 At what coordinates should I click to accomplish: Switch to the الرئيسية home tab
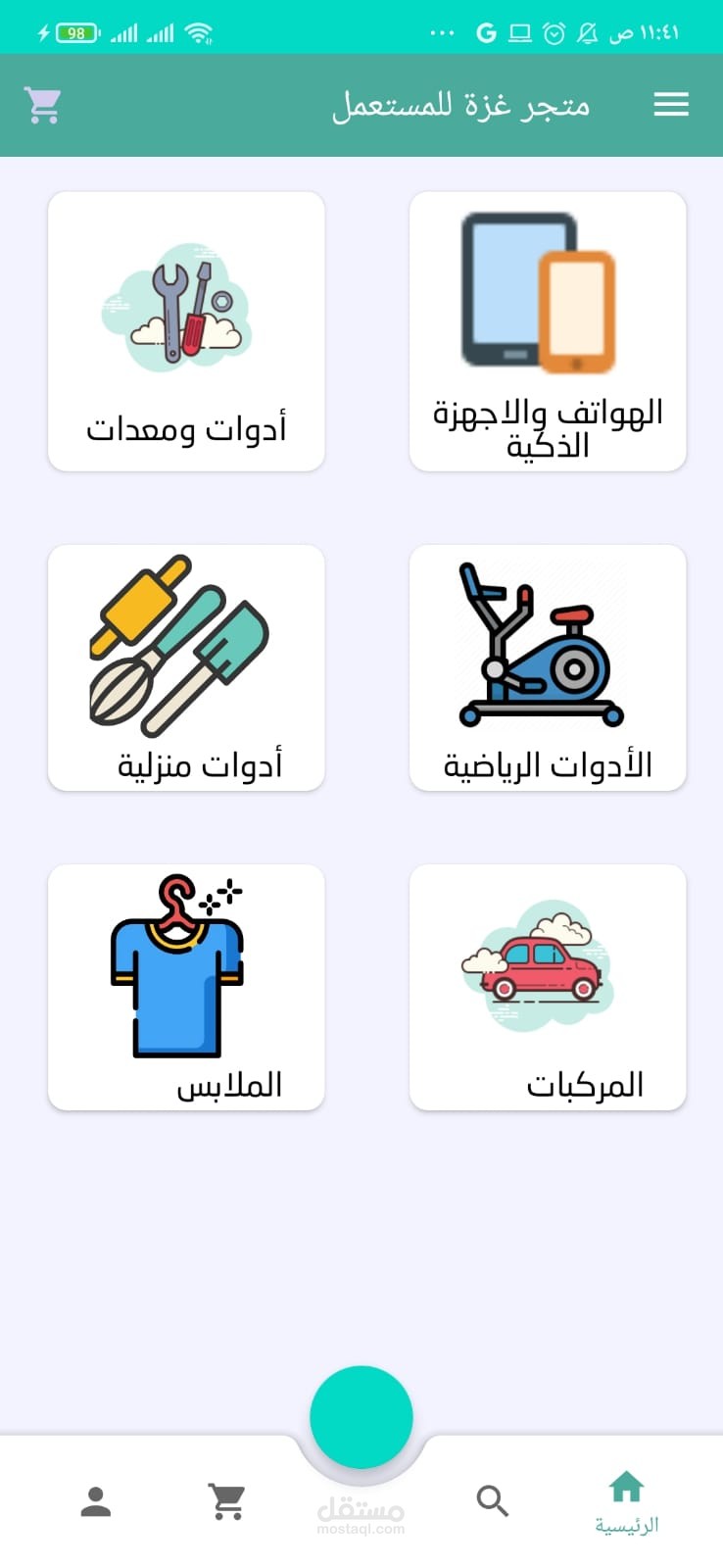627,1502
